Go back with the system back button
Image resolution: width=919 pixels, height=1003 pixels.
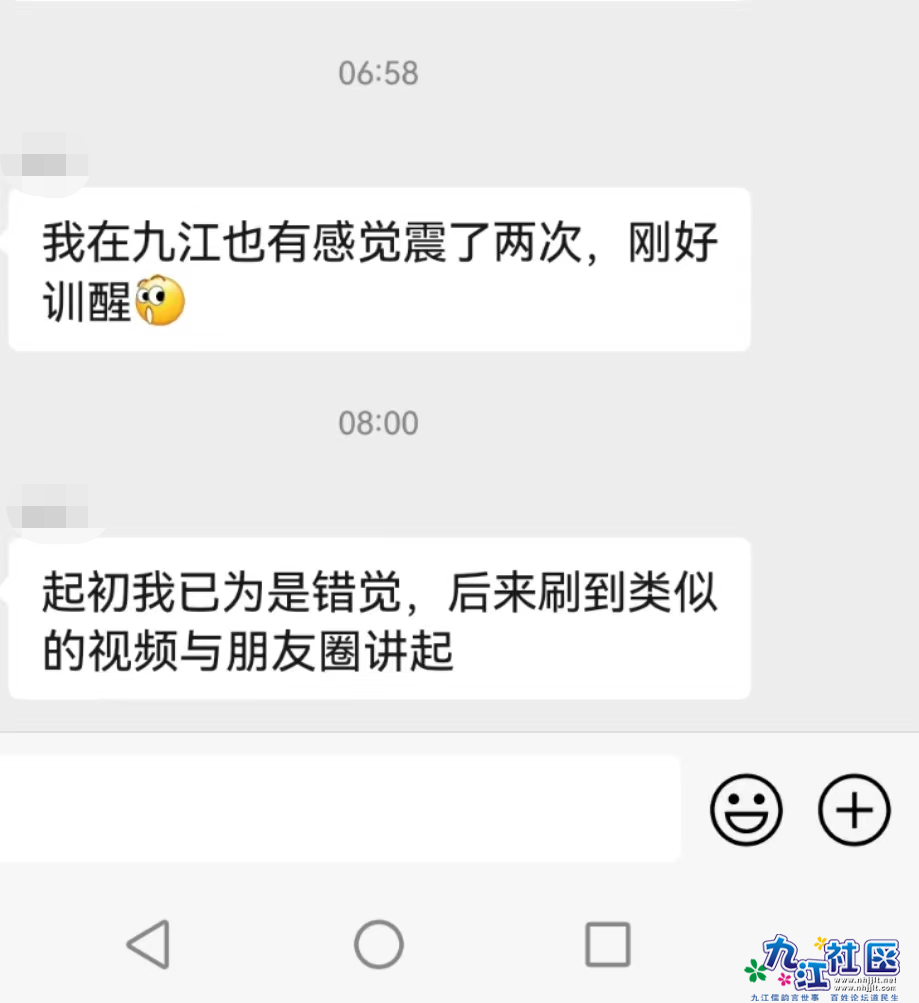coord(148,943)
